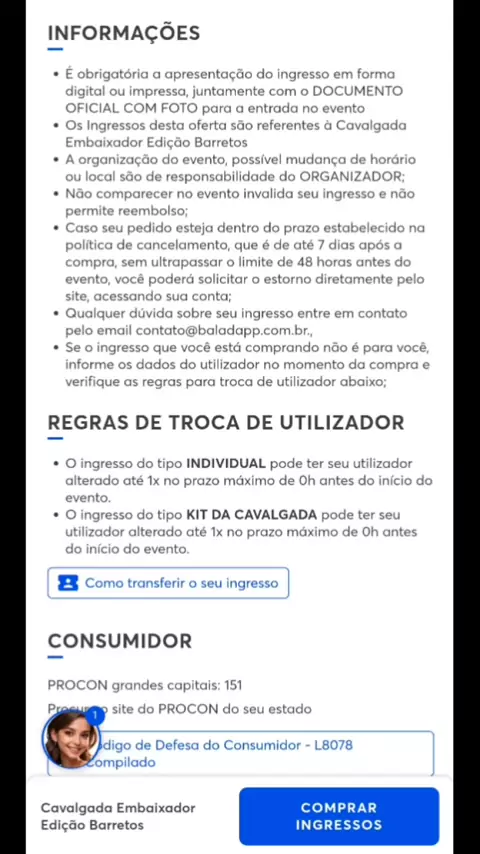Open the chat assistant avatar bubble
Screen dimensions: 480x854
pos(71,739)
